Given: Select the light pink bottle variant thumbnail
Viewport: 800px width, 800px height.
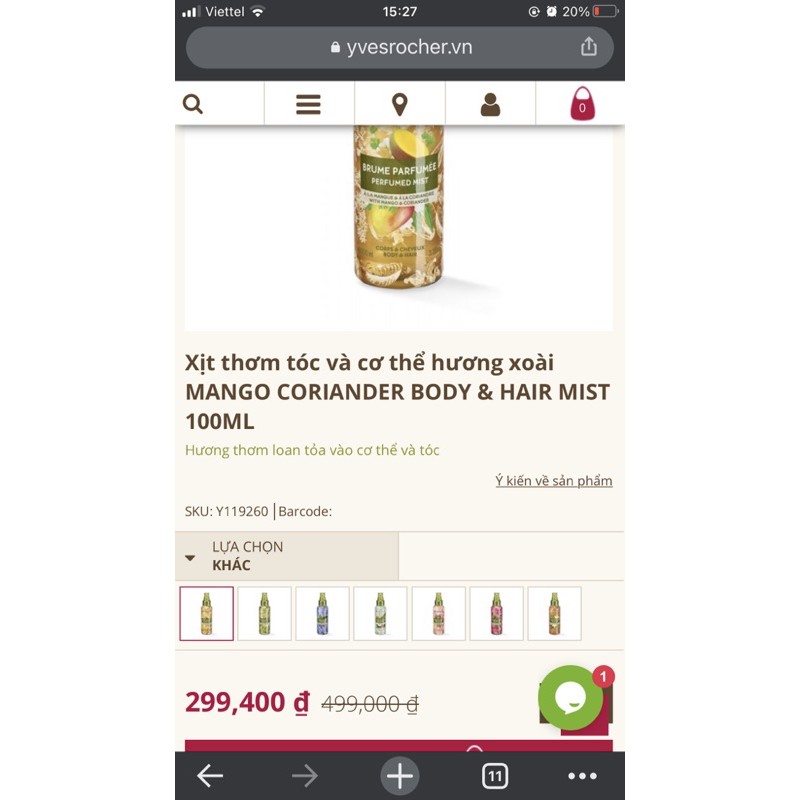Looking at the screenshot, I should (438, 613).
